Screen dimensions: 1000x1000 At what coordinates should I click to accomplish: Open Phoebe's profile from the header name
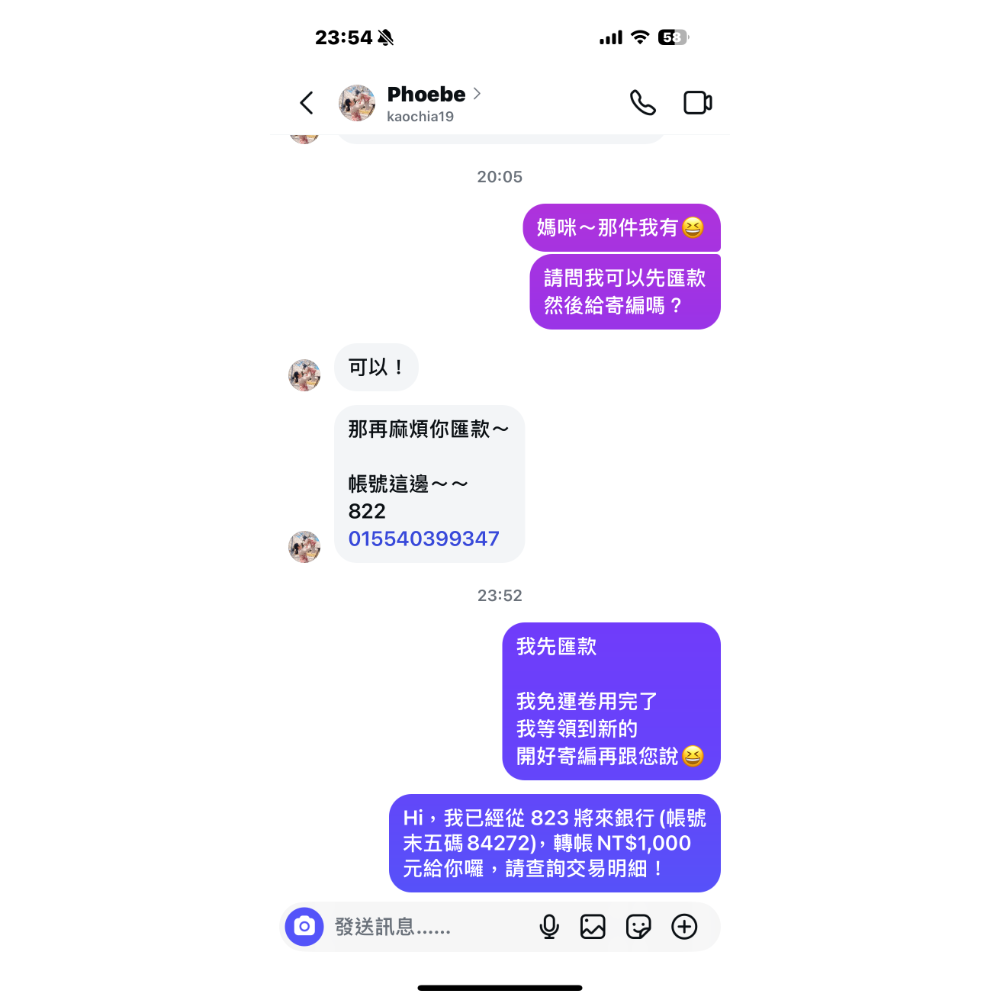(x=427, y=95)
